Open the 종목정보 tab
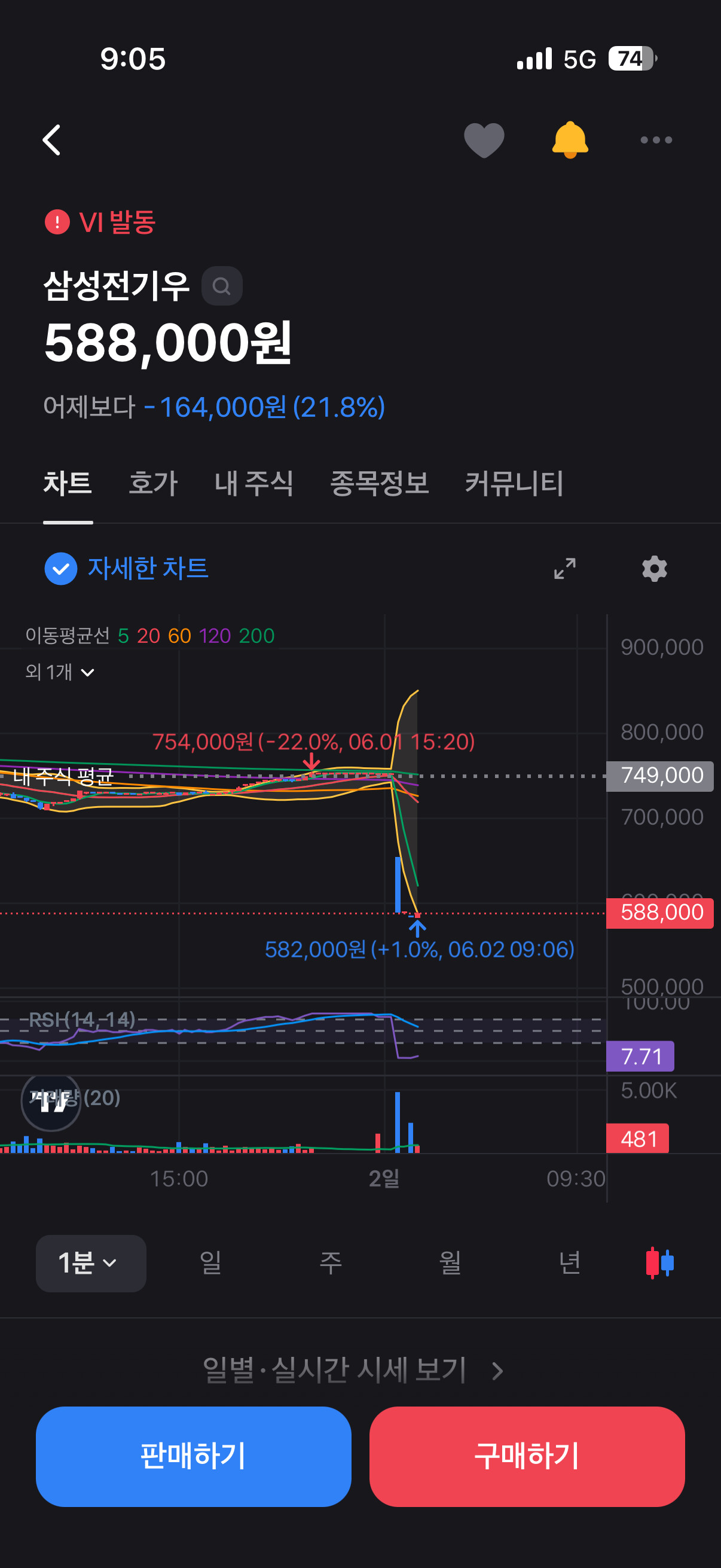721x1568 pixels. (x=379, y=483)
